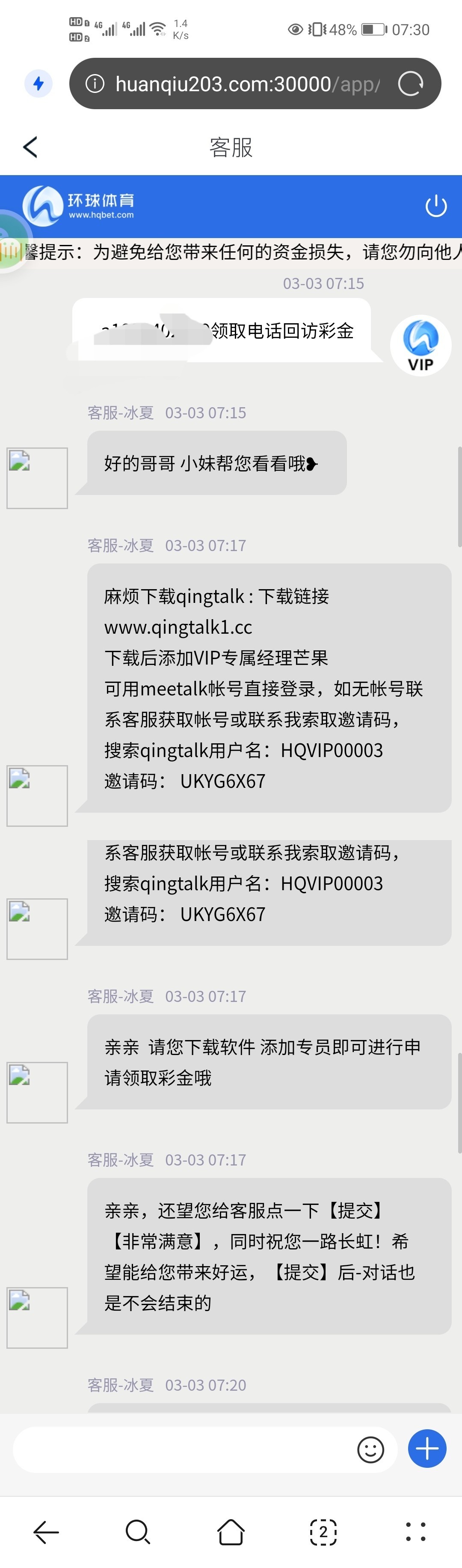Focus the chat message input box

182,1449
